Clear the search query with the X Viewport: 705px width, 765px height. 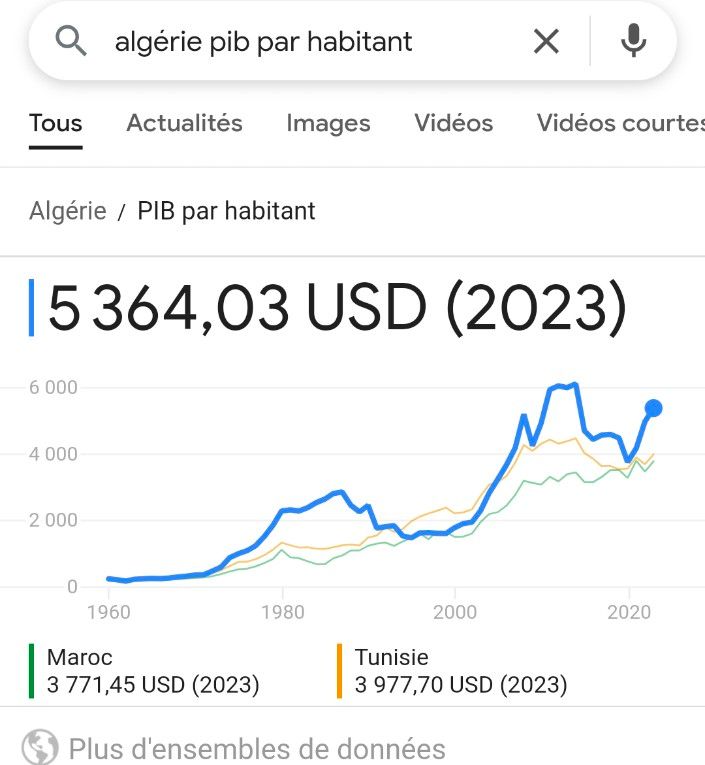546,41
